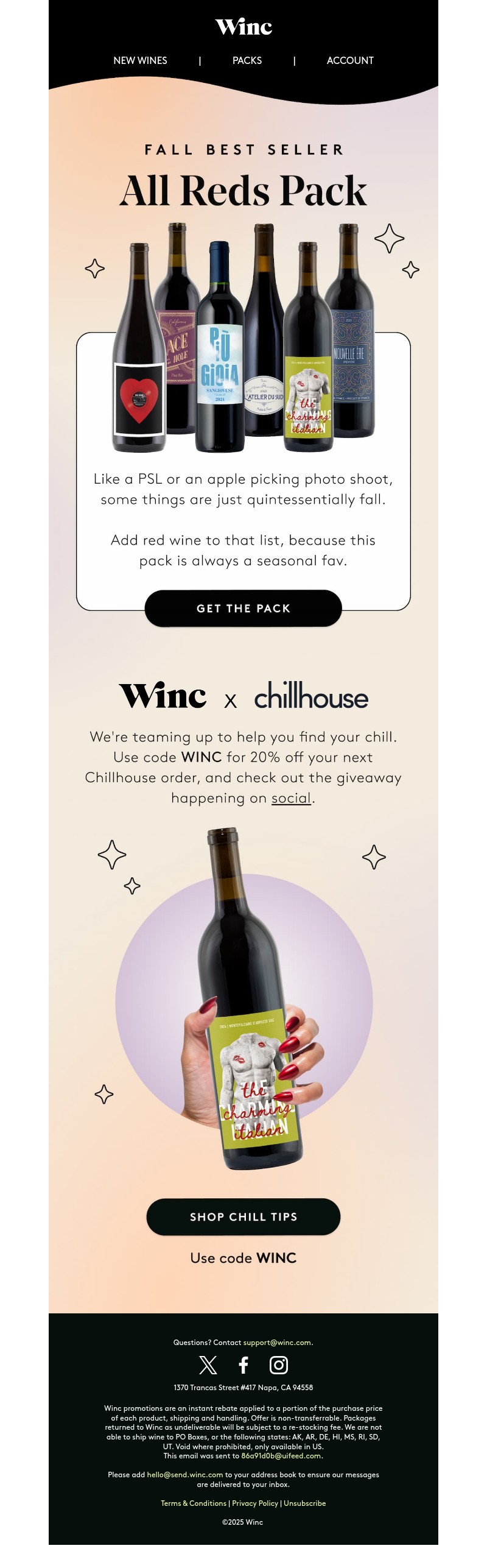Tap the hello@send.winc.com address link
Viewport: 487px width, 1568px height.
[x=184, y=1475]
